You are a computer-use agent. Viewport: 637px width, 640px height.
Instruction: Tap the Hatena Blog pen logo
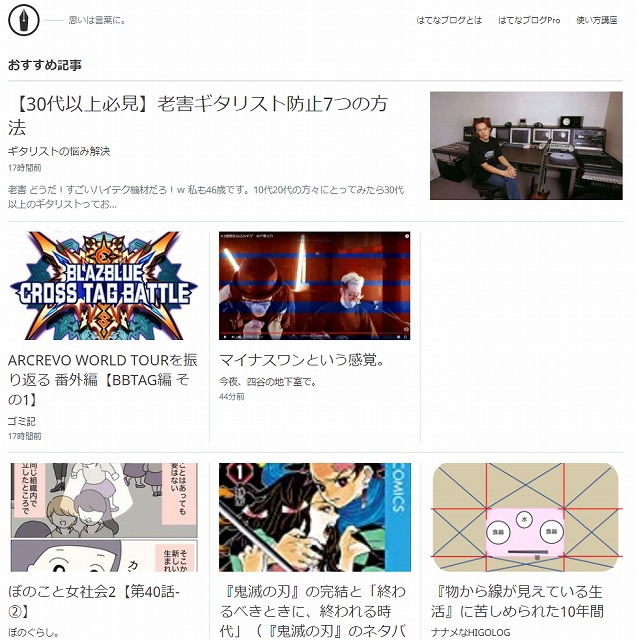[24, 20]
